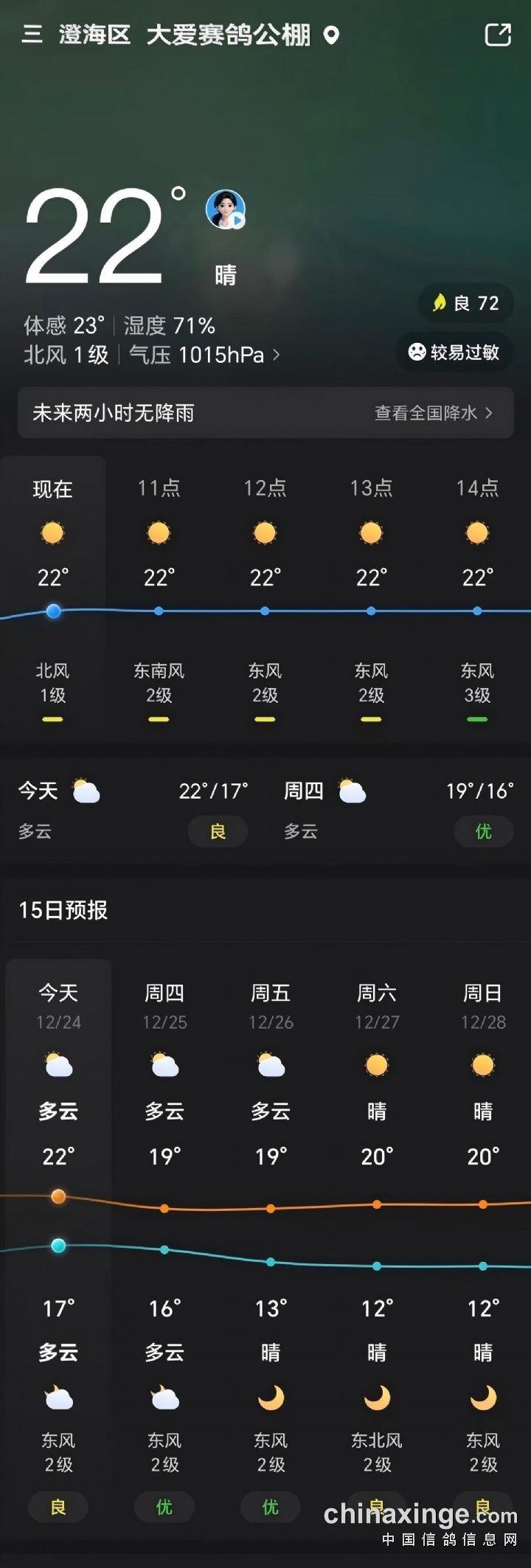Open 查看全国降水 precipitation link
Screen dimensions: 531x1568
click(433, 413)
